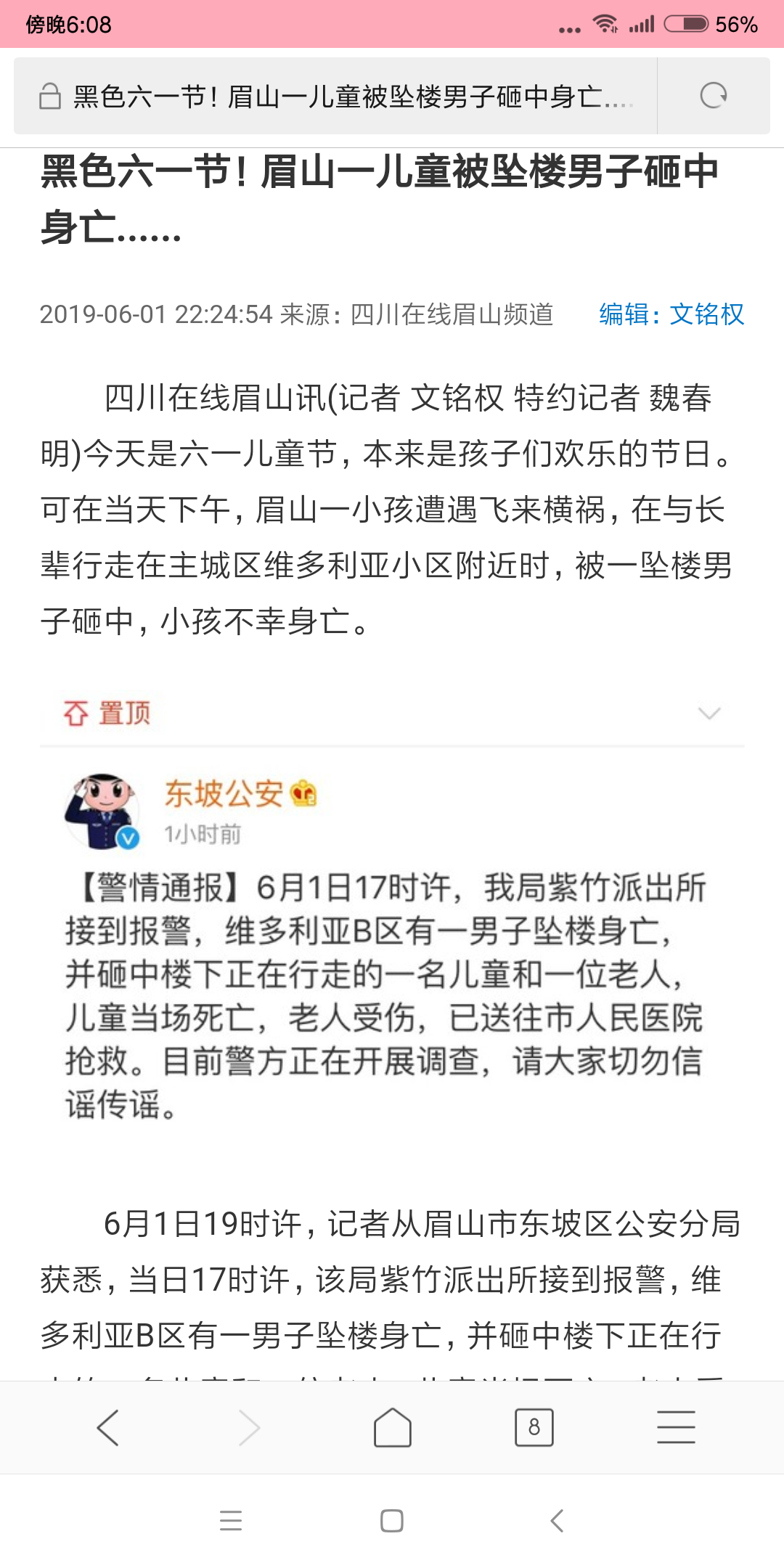
Task: Open the browser home page
Action: (x=392, y=1427)
